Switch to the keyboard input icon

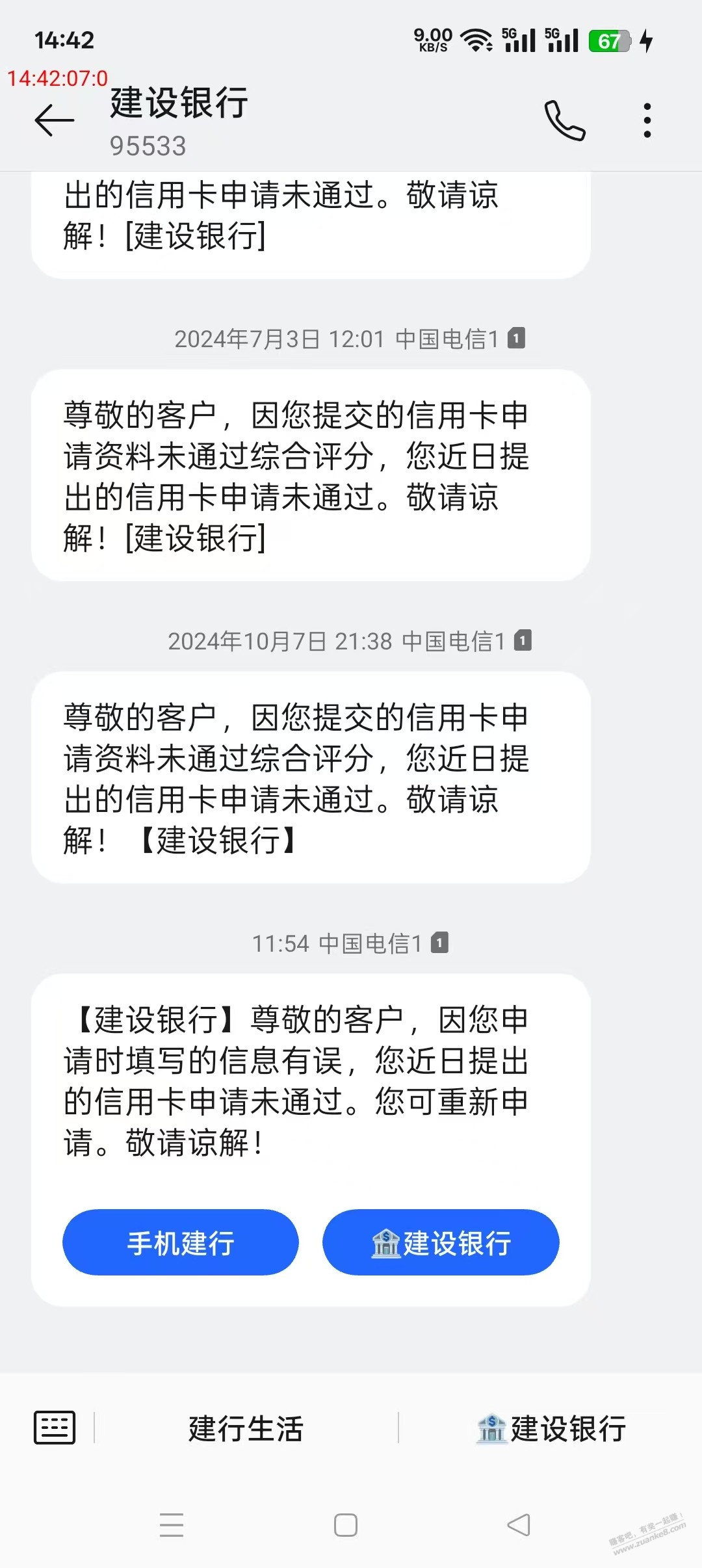coord(55,1428)
